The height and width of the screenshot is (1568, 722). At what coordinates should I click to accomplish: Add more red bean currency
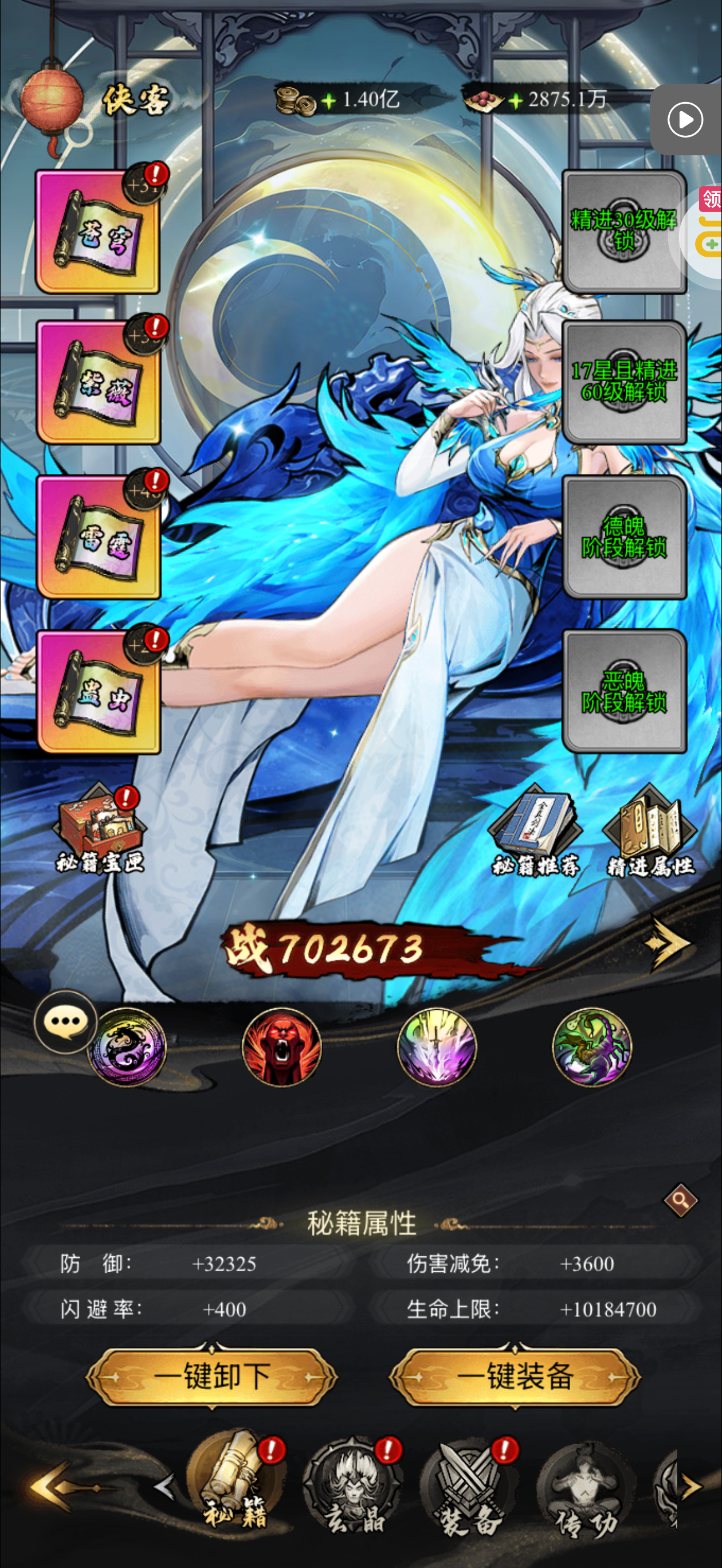pos(516,100)
